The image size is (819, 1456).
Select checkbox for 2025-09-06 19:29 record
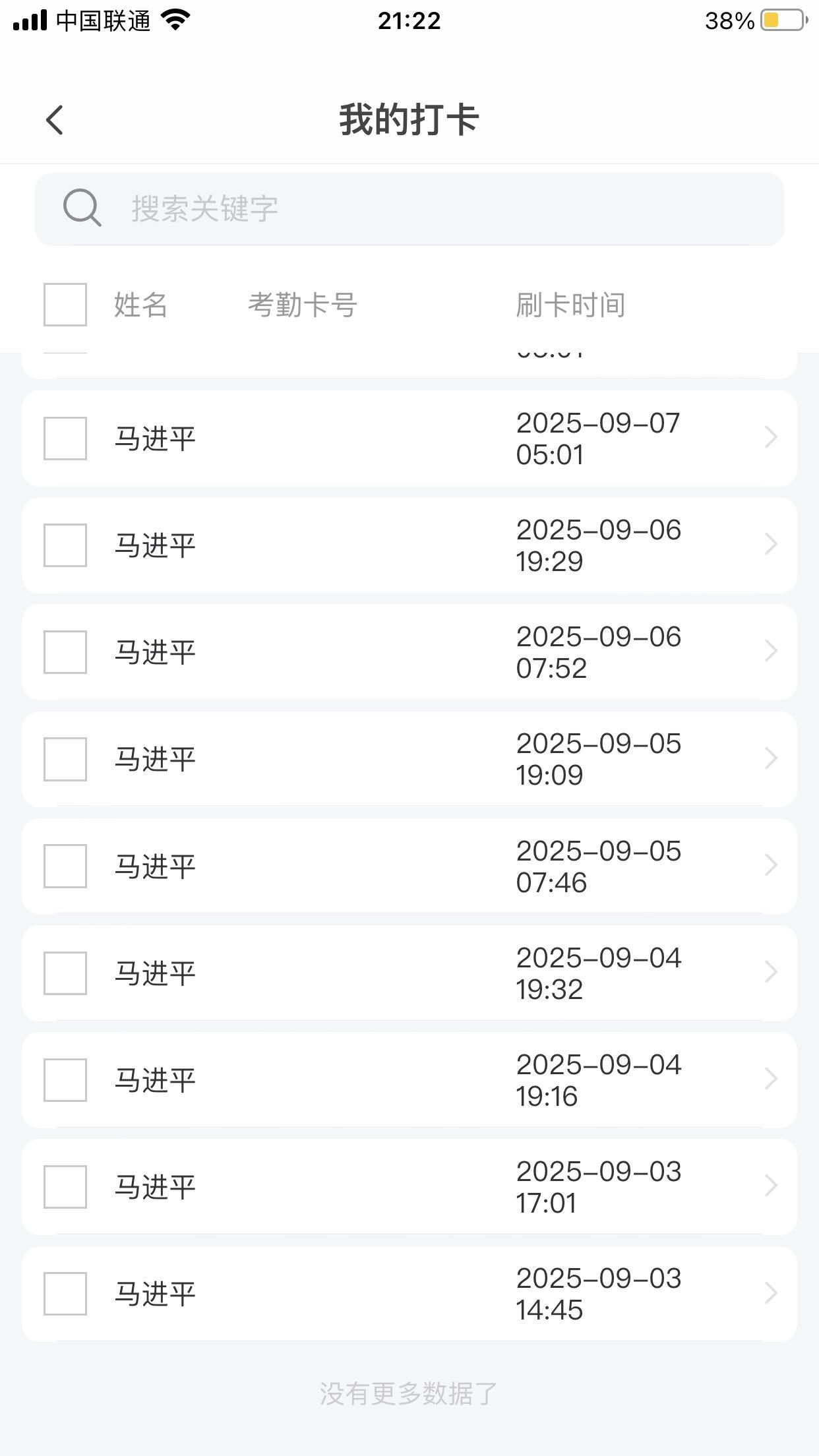tap(65, 545)
